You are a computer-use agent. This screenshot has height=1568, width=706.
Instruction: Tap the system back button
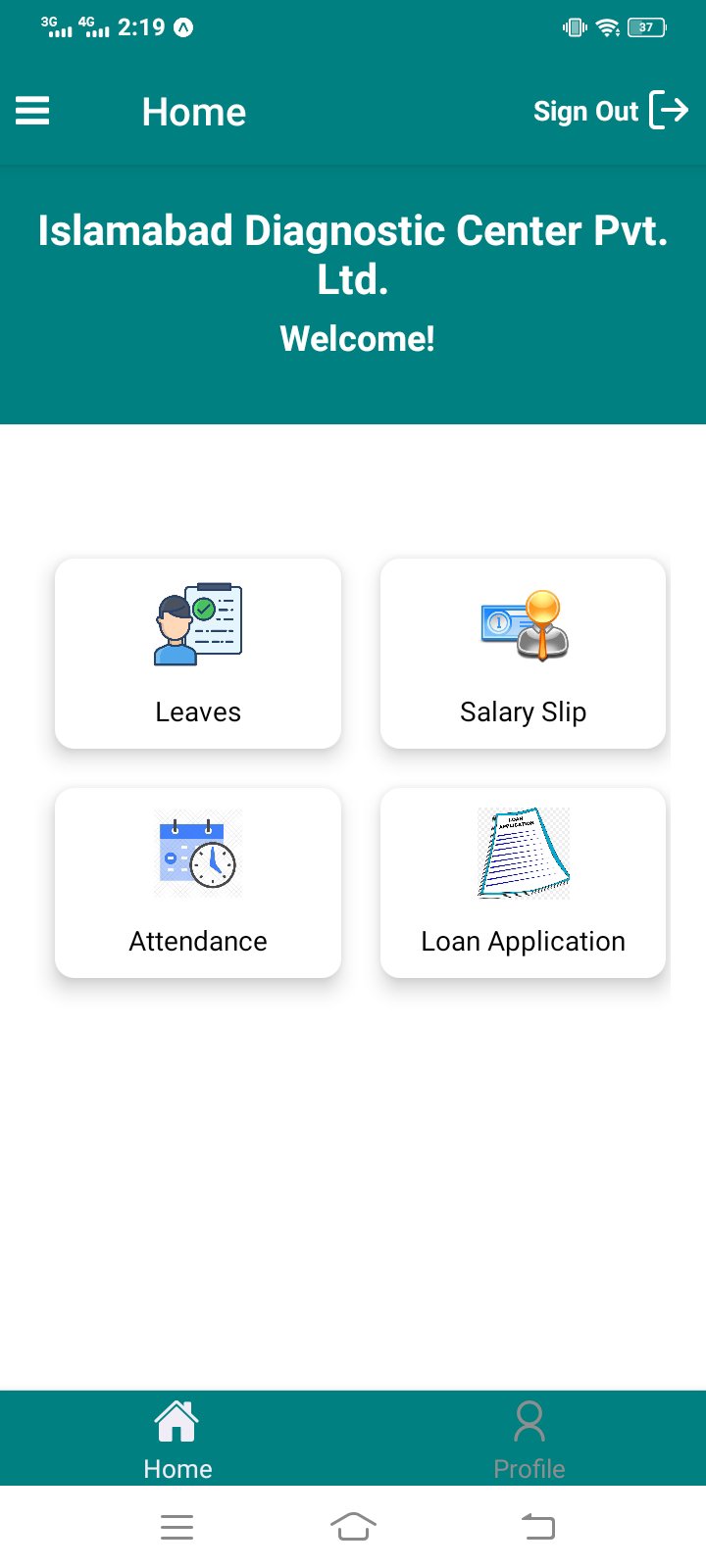point(537,1527)
